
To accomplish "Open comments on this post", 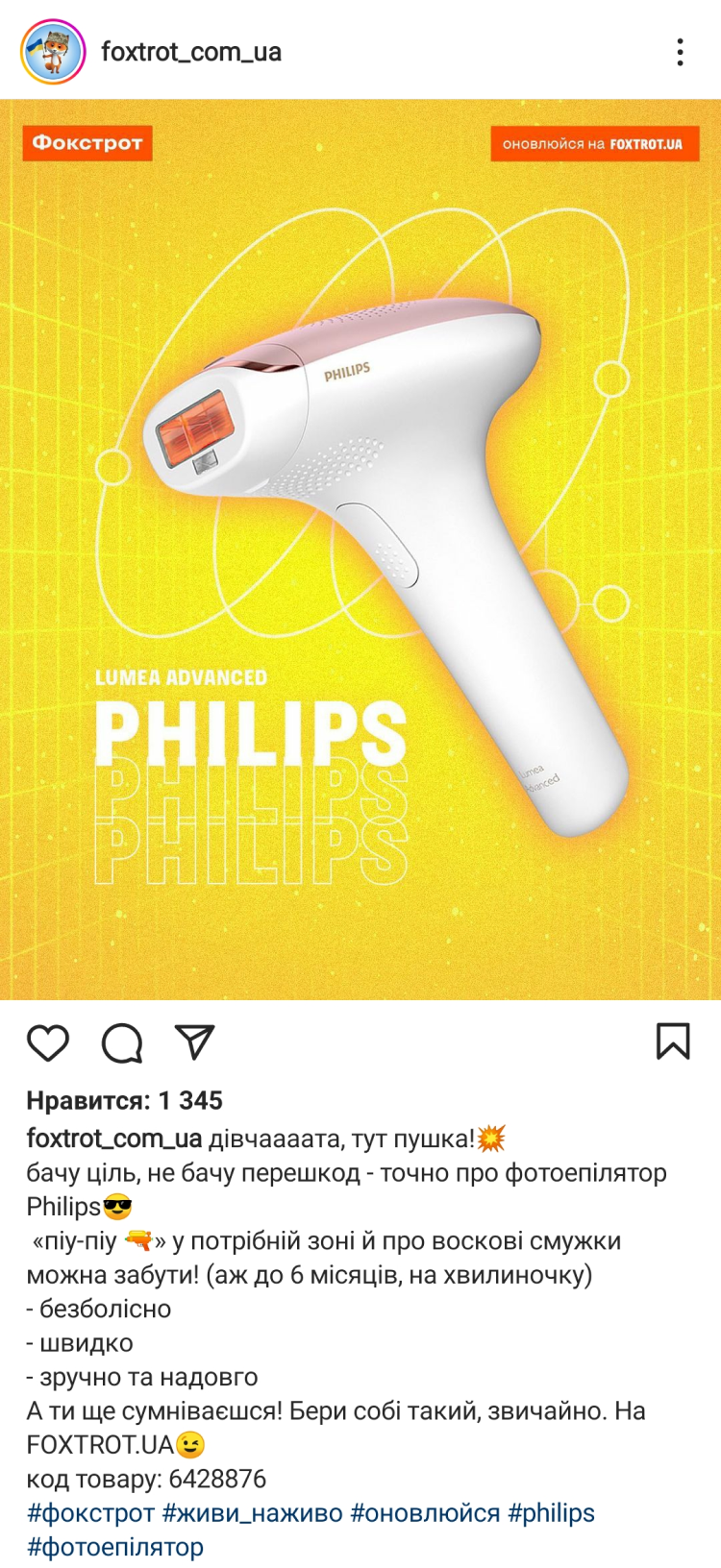I will pyautogui.click(x=122, y=1042).
